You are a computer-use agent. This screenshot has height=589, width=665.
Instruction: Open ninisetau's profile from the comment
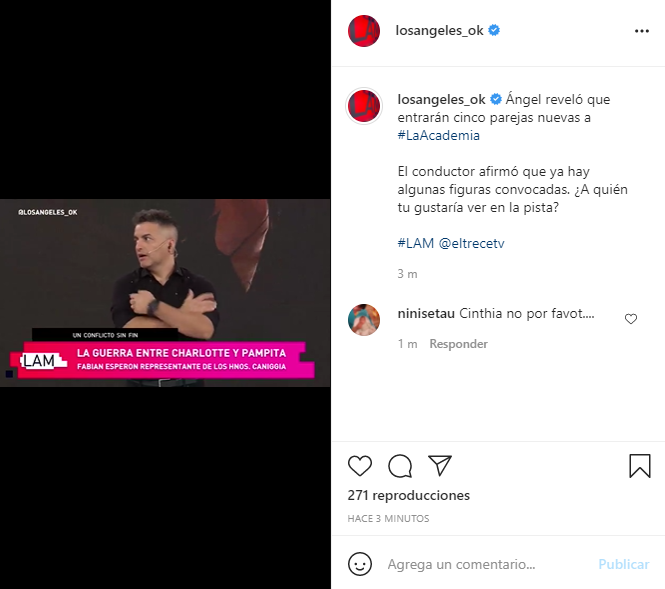pyautogui.click(x=425, y=313)
